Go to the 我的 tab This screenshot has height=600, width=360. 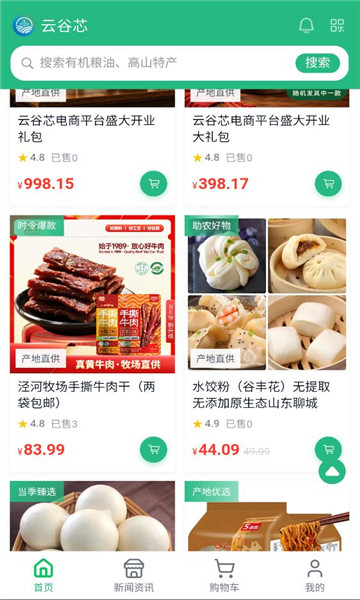(x=314, y=576)
